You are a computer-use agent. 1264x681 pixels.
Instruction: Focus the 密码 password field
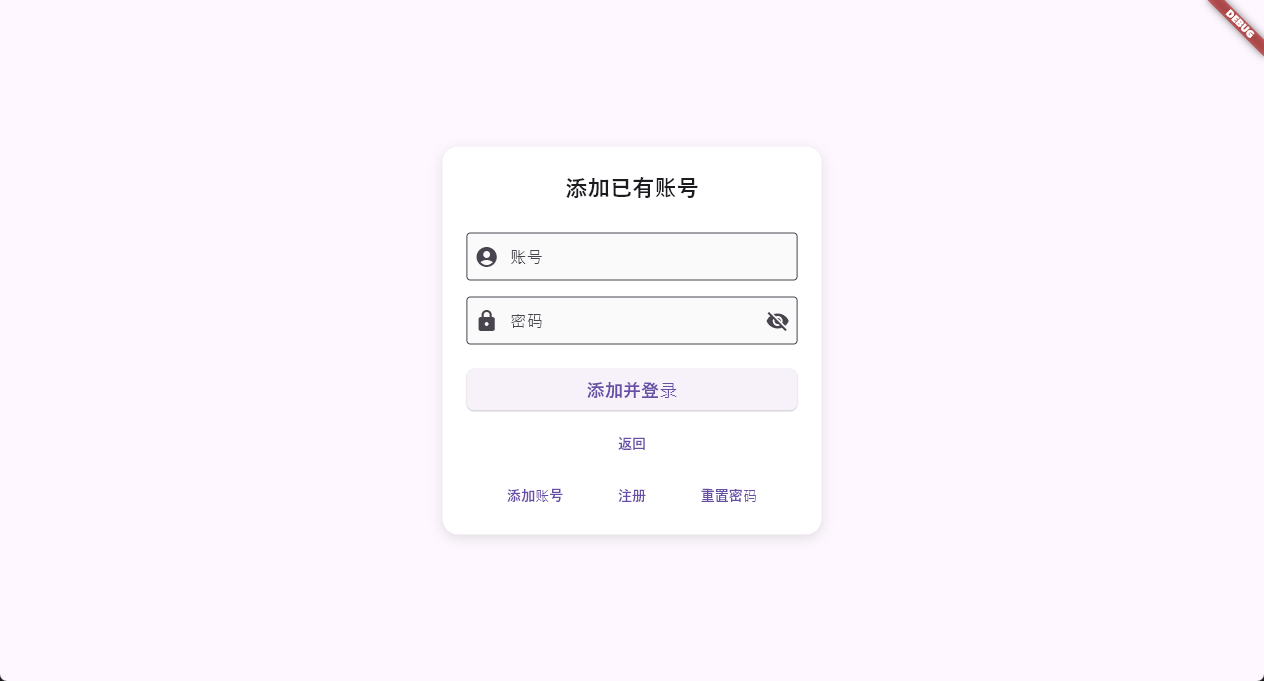click(x=630, y=321)
